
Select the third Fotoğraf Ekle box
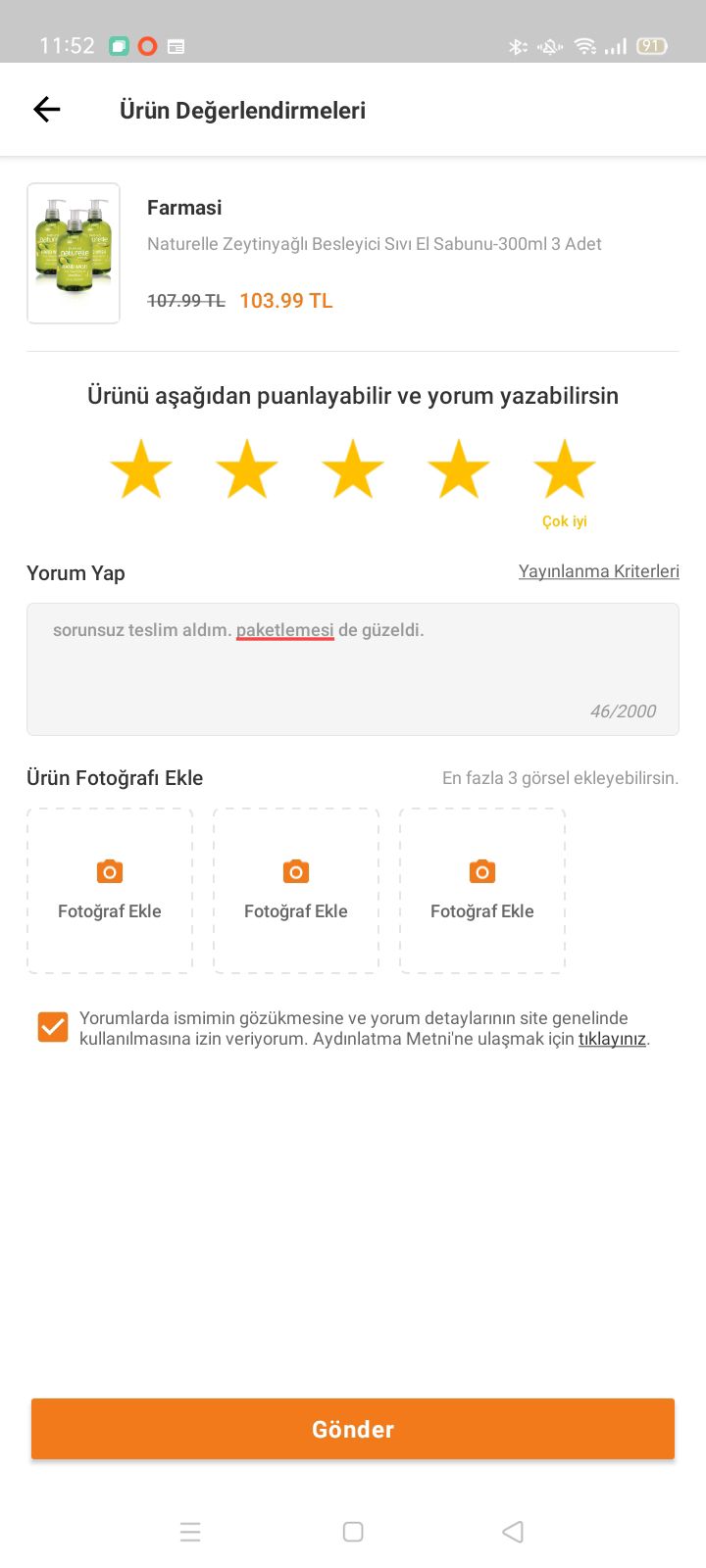point(482,891)
